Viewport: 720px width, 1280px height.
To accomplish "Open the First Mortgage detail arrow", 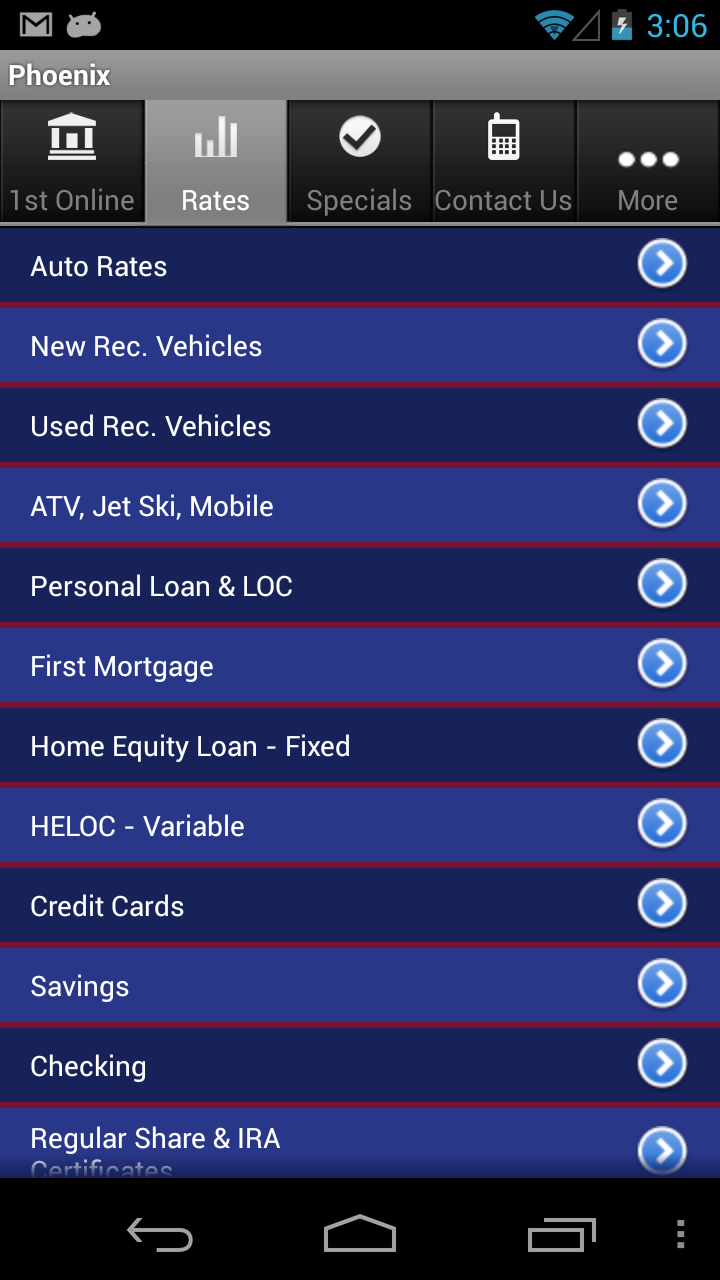I will [662, 663].
